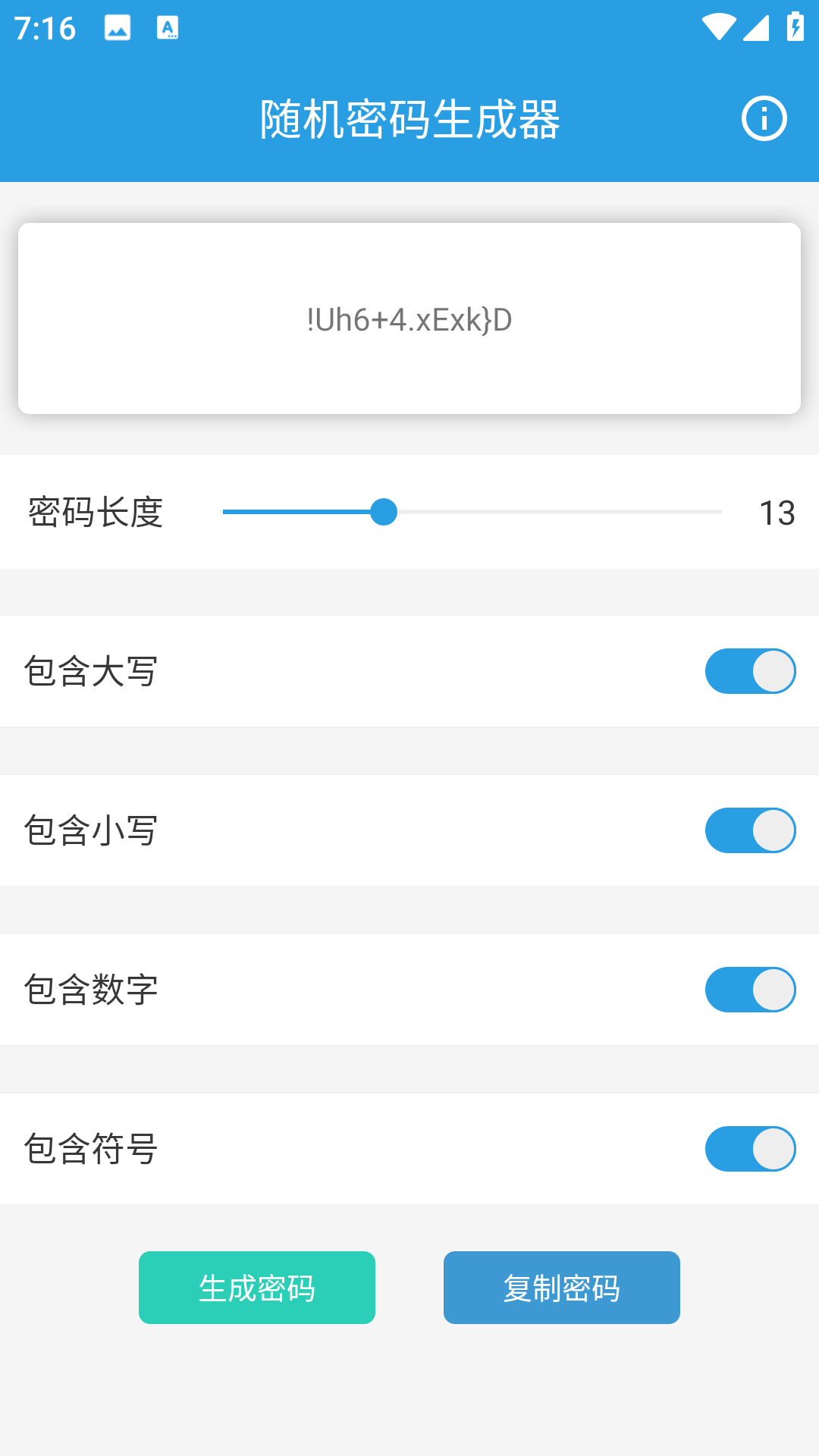Tap the generated password !Uh6+4.xExk}D
Screen dimensions: 819x1456
click(409, 319)
